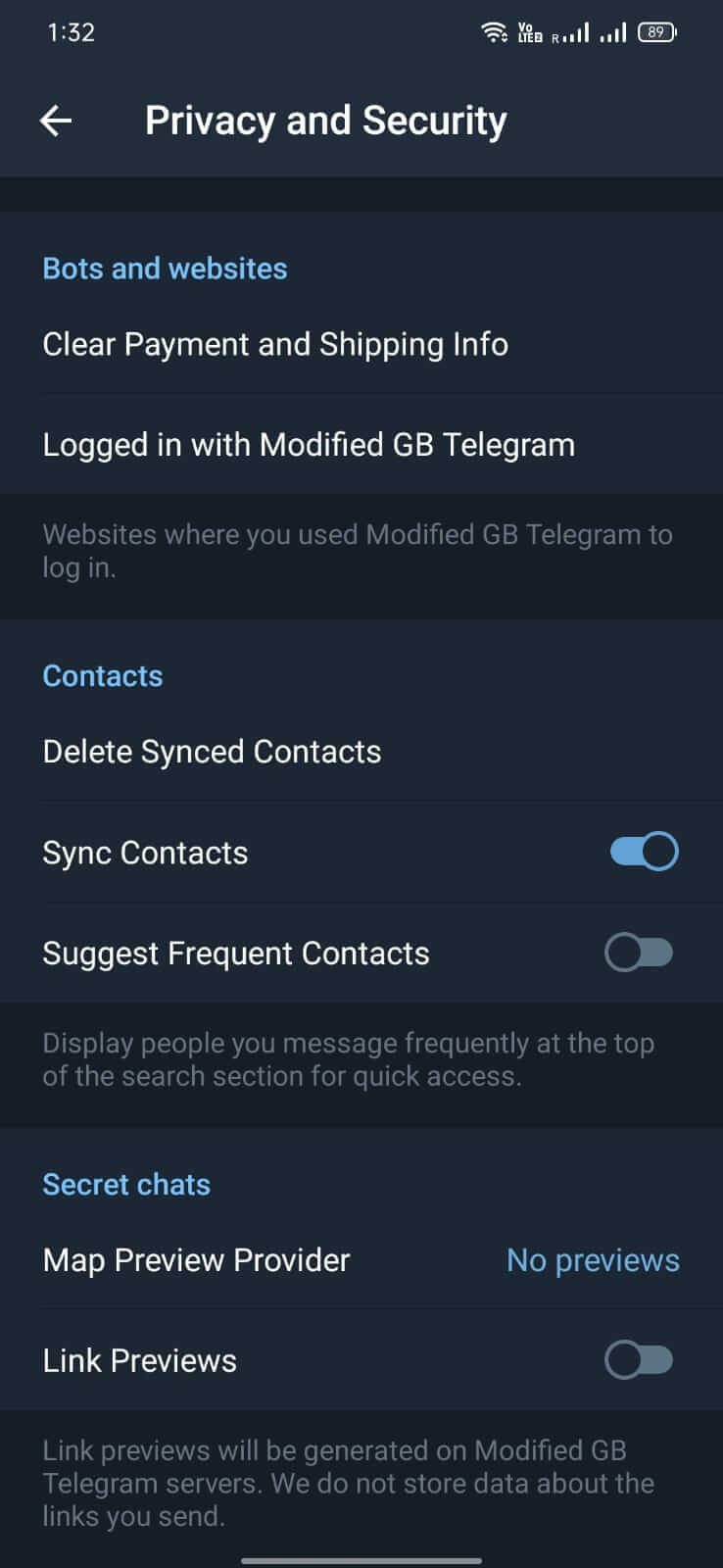Tap the second SIM signal strength icon
Screen dimensions: 723x1568
coord(616,31)
